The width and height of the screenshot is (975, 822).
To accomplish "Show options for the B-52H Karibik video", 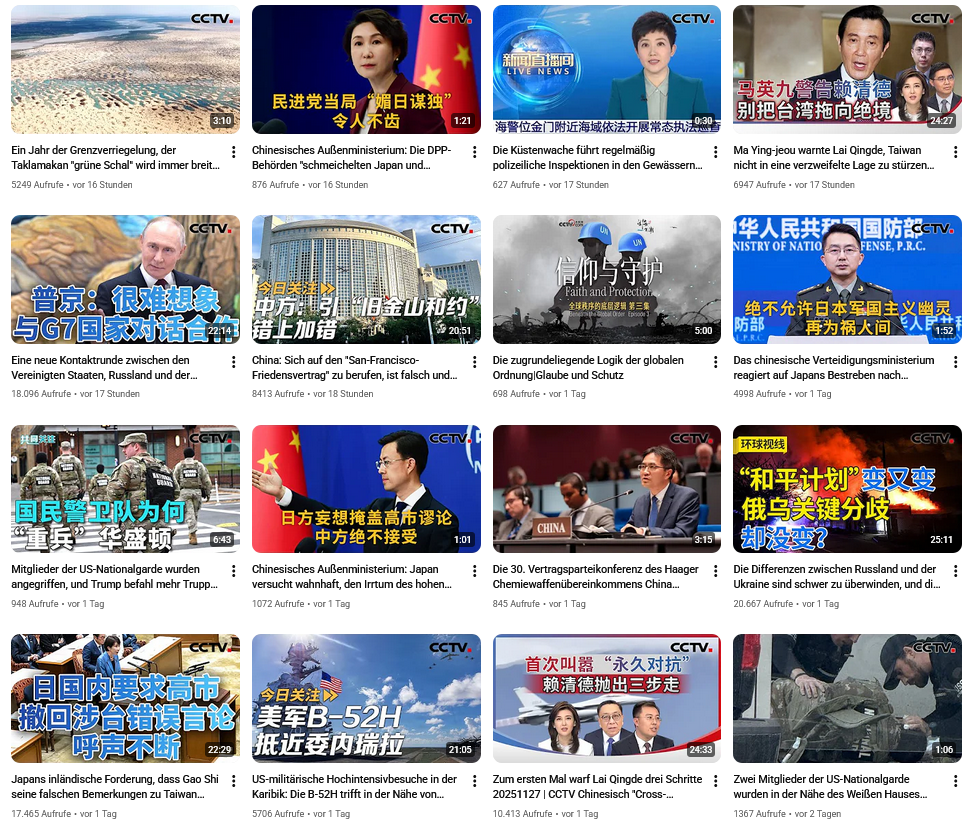I will pyautogui.click(x=475, y=781).
